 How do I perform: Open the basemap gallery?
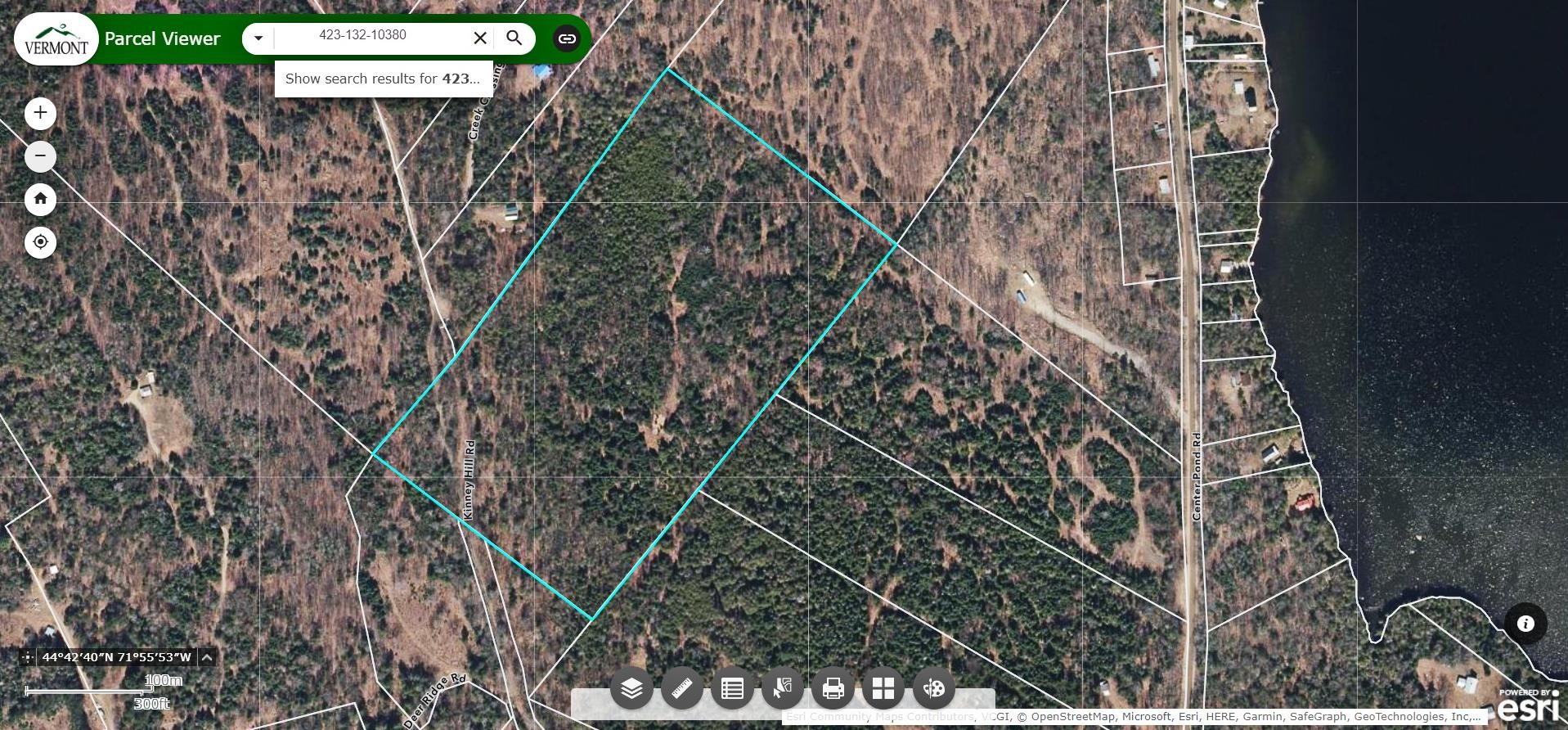click(x=883, y=688)
